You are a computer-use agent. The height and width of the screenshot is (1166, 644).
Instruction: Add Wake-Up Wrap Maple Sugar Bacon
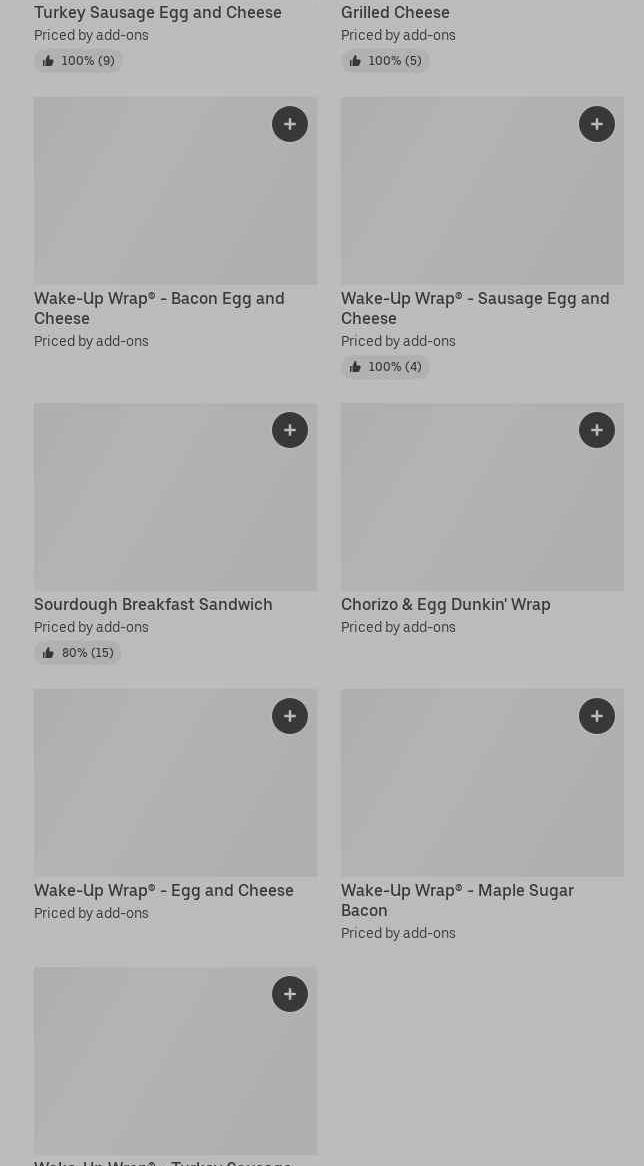click(x=597, y=716)
